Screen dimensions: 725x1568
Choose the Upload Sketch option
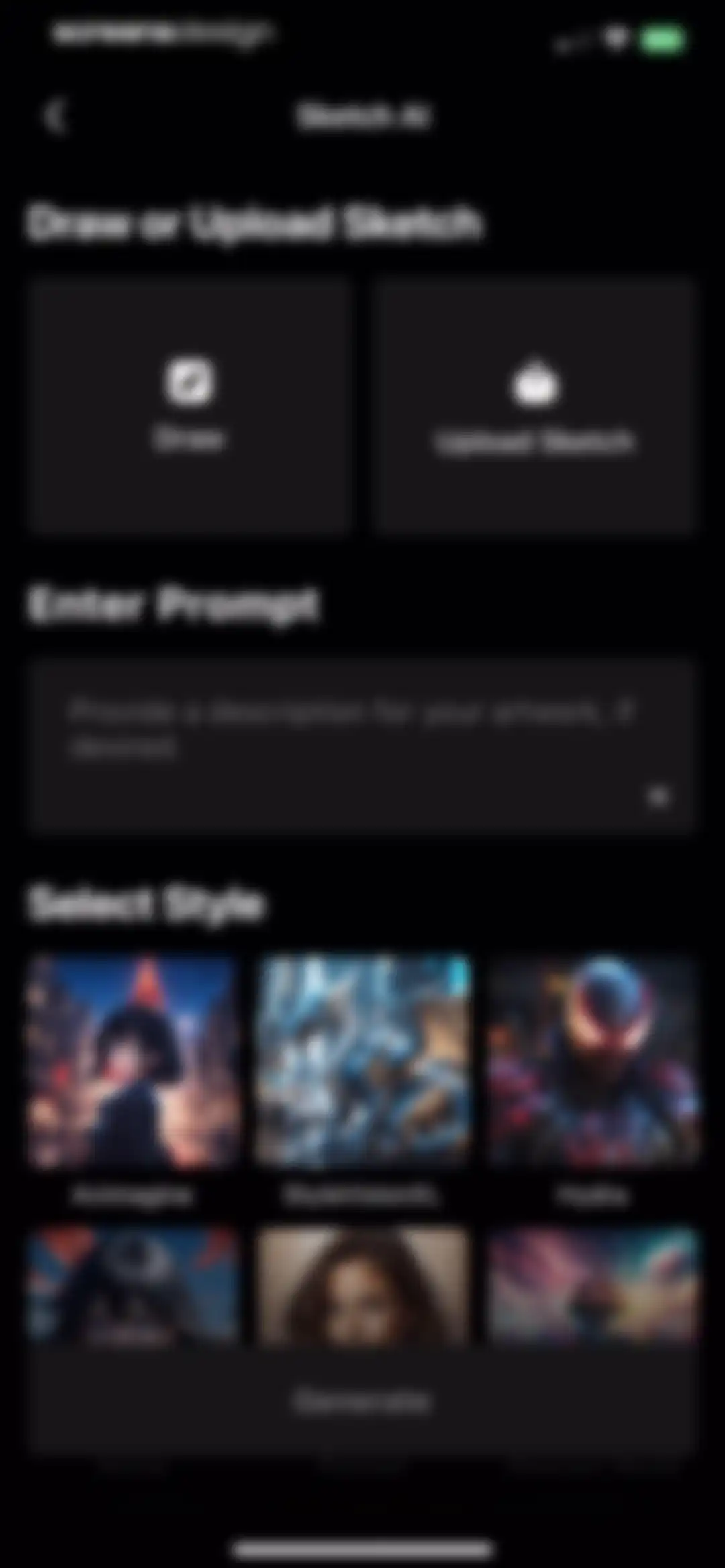pos(534,405)
